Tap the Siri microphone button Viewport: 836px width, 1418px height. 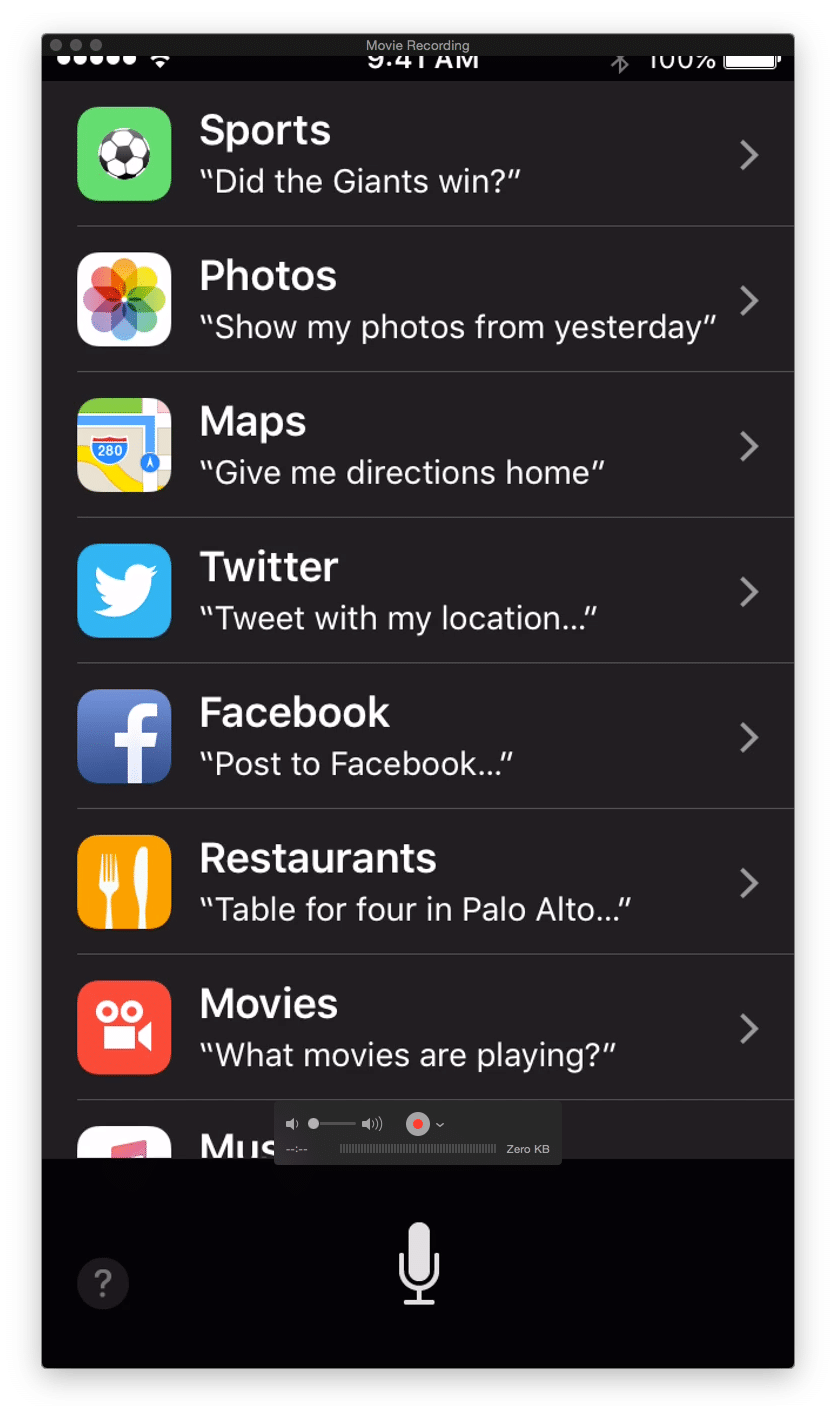coord(419,1263)
